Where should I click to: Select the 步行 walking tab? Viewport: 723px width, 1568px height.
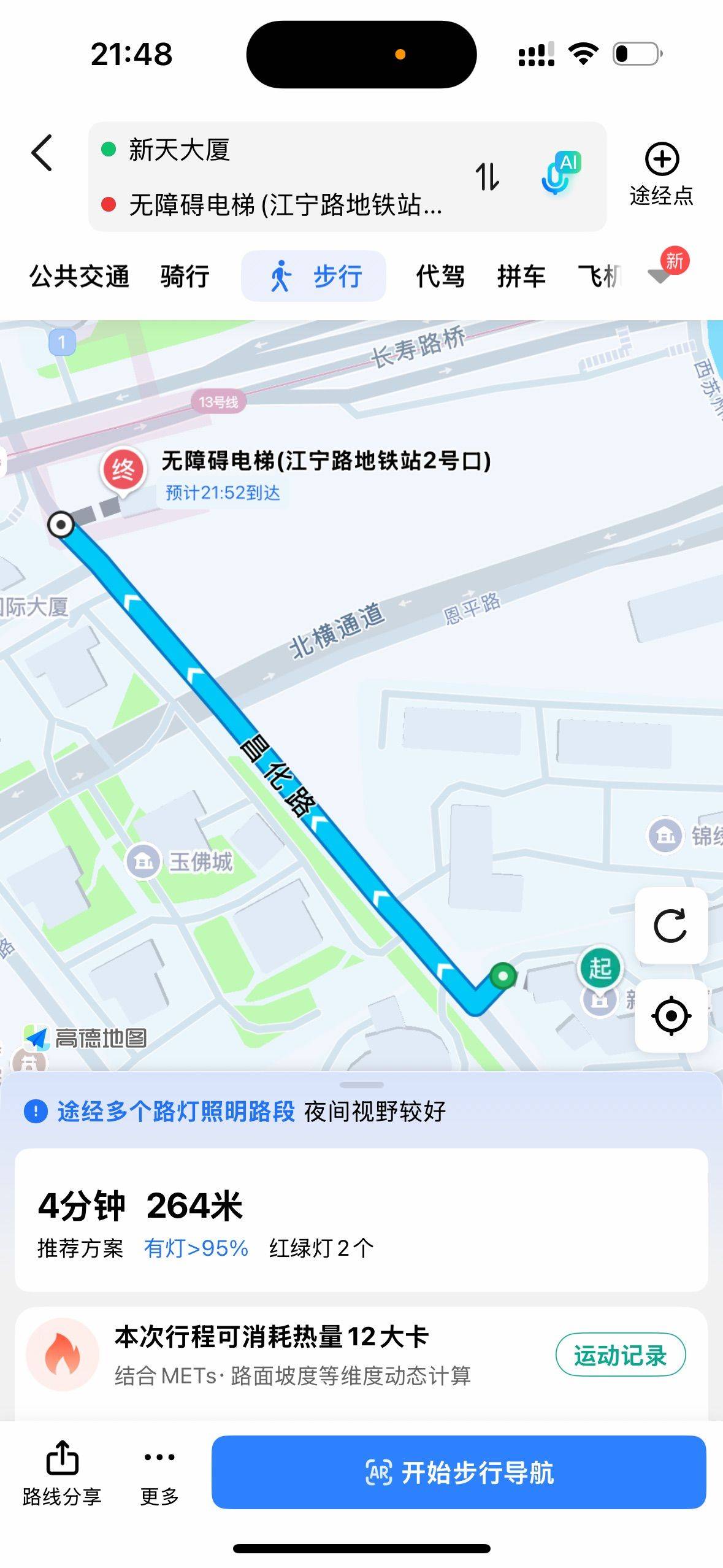coord(314,276)
